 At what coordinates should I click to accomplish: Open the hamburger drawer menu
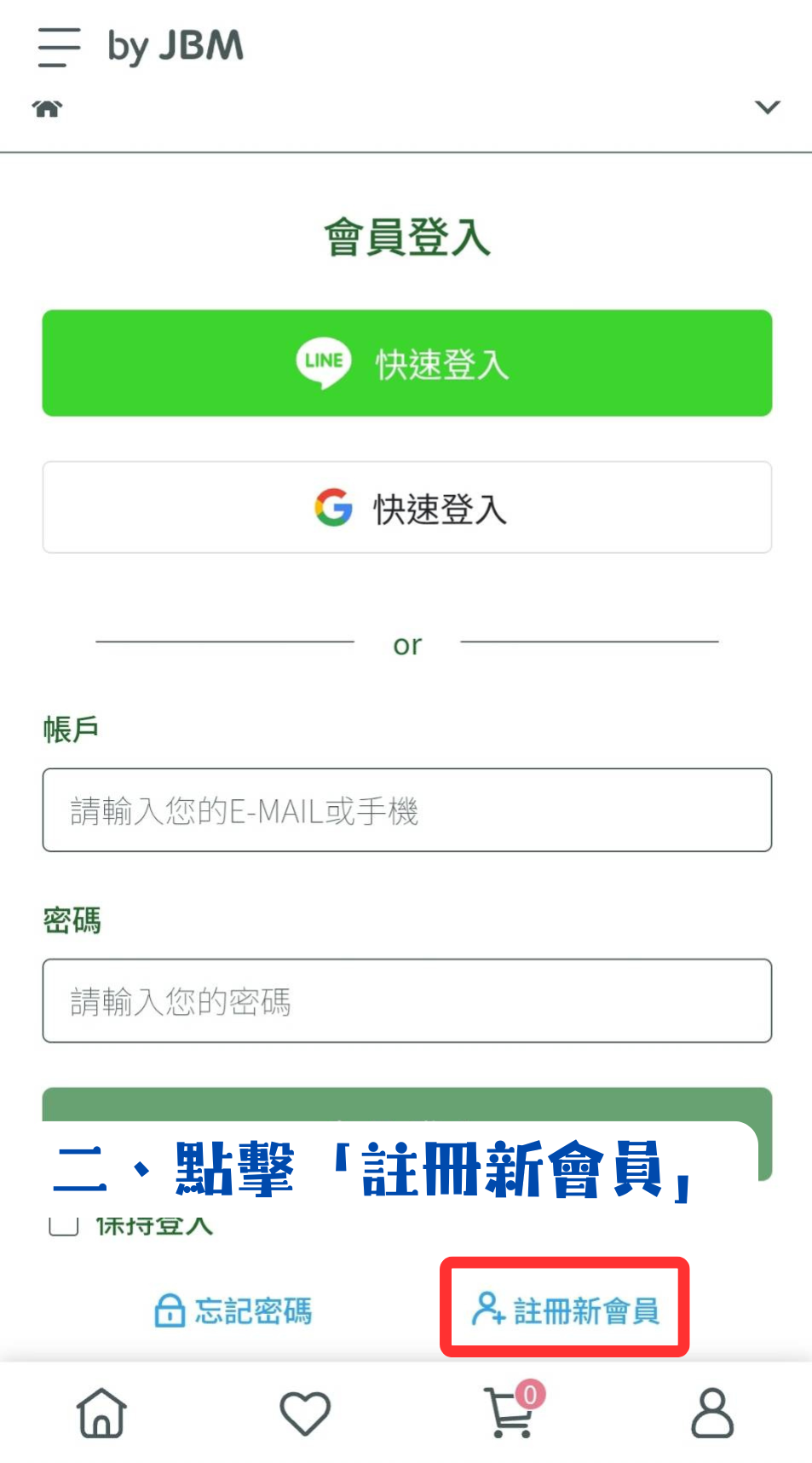pos(59,47)
